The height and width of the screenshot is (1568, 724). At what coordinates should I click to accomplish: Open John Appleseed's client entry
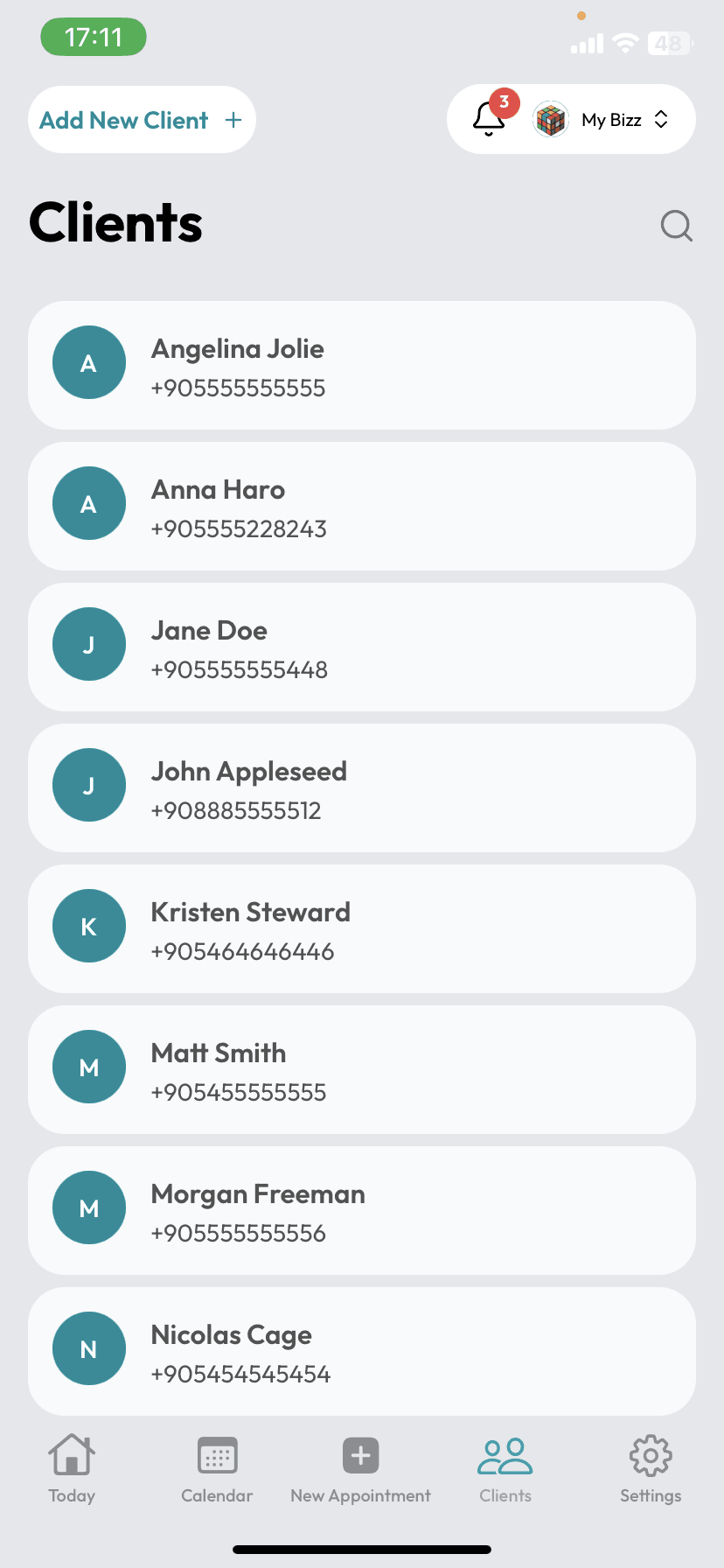(360, 787)
